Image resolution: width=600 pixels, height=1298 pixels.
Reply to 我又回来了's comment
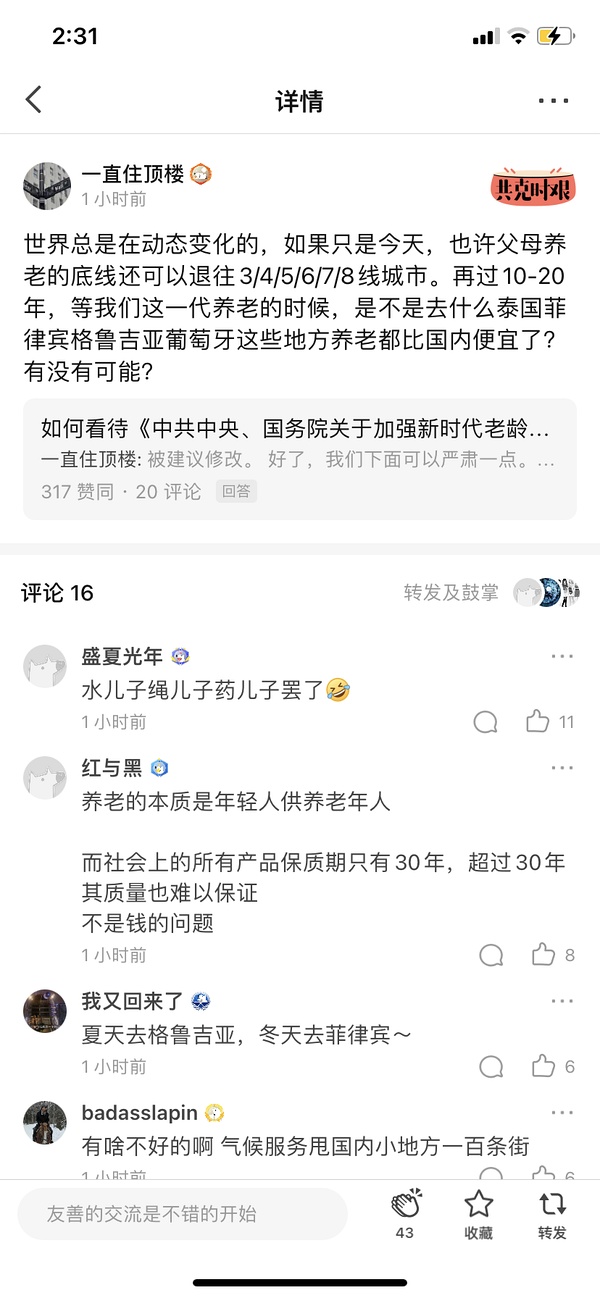click(x=491, y=1067)
